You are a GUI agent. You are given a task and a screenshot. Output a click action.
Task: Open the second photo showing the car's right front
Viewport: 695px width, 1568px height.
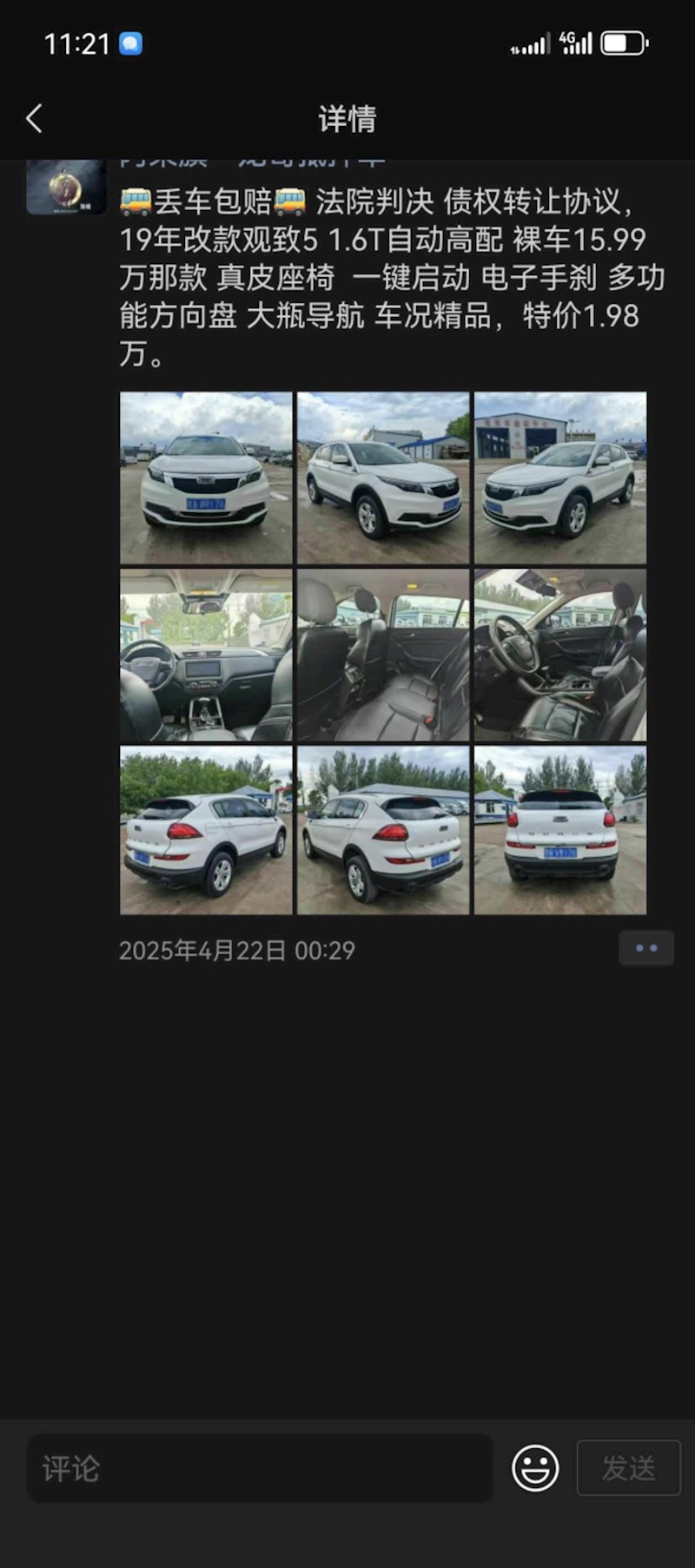tap(383, 478)
